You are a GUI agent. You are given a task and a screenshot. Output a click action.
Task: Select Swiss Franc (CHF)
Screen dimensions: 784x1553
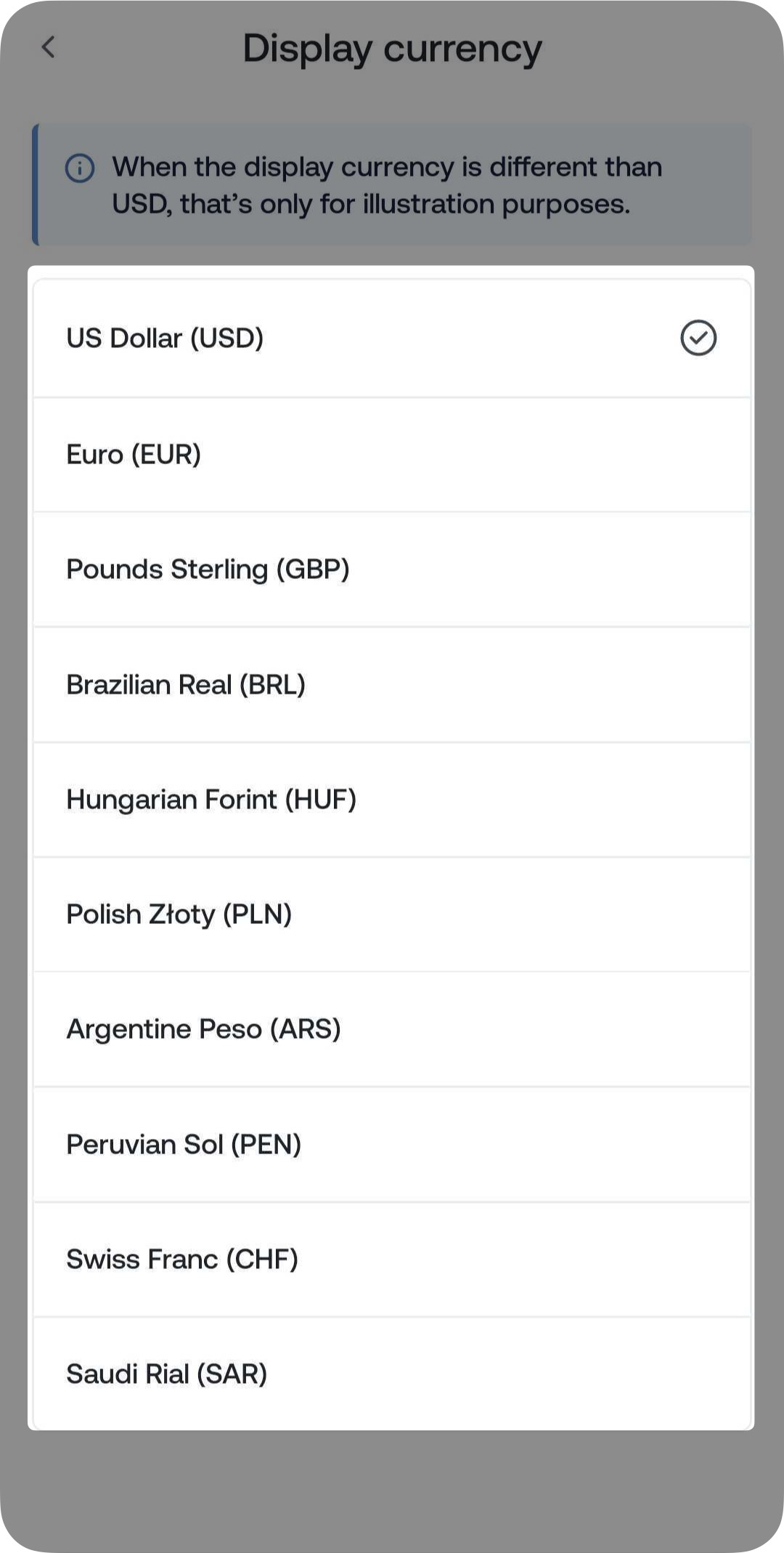click(x=391, y=1260)
